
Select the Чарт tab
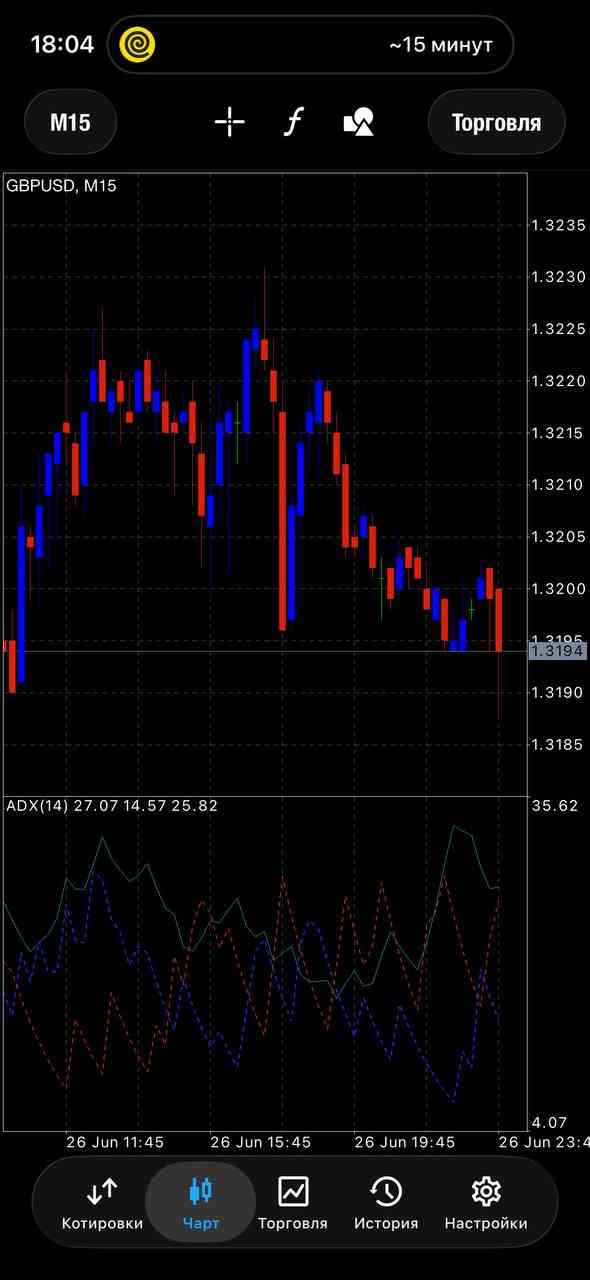tap(201, 1203)
